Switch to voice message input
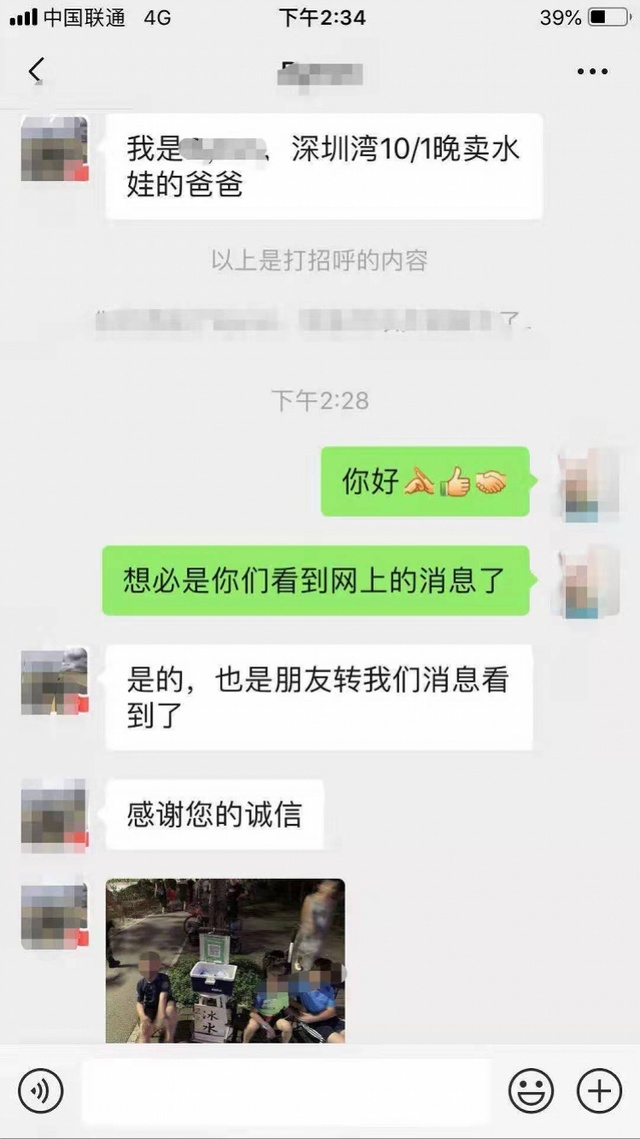This screenshot has width=640, height=1139. [41, 1090]
